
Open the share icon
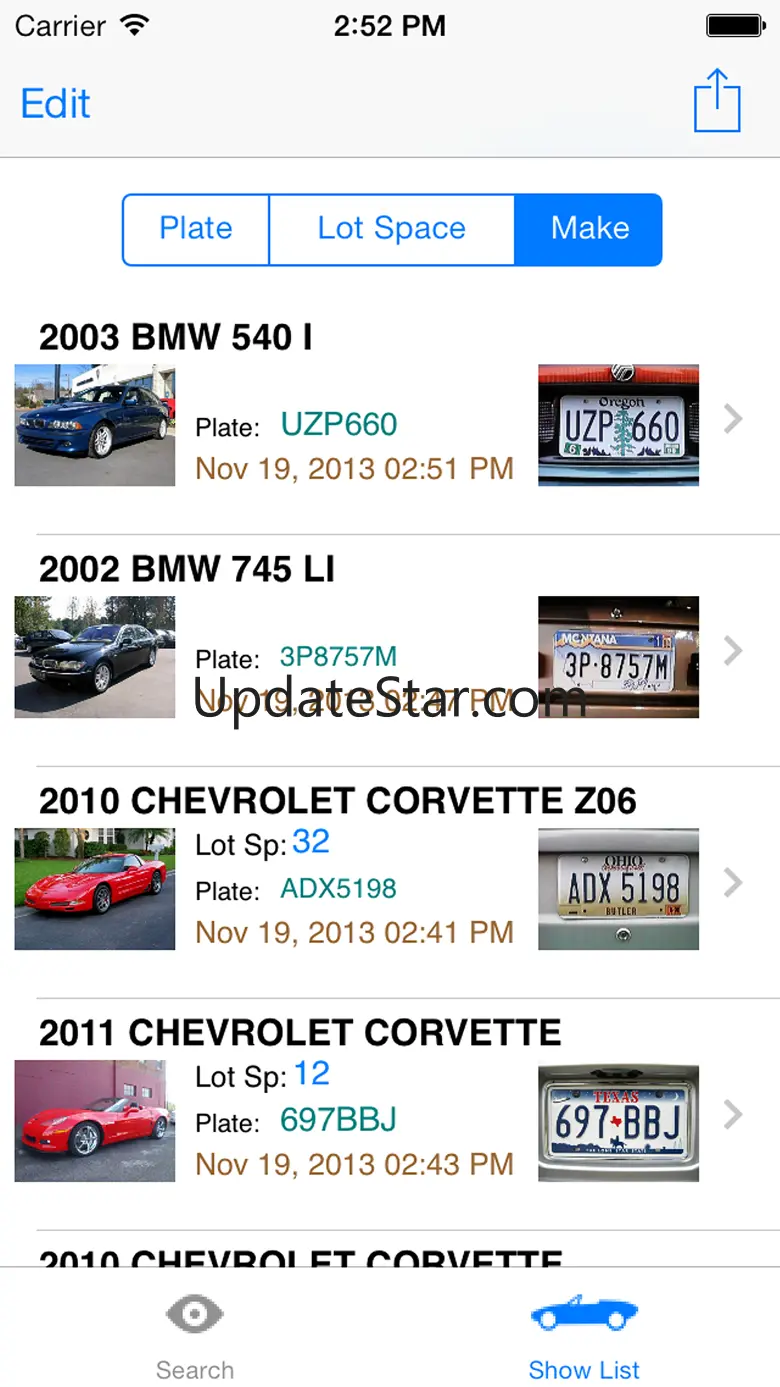(x=717, y=101)
